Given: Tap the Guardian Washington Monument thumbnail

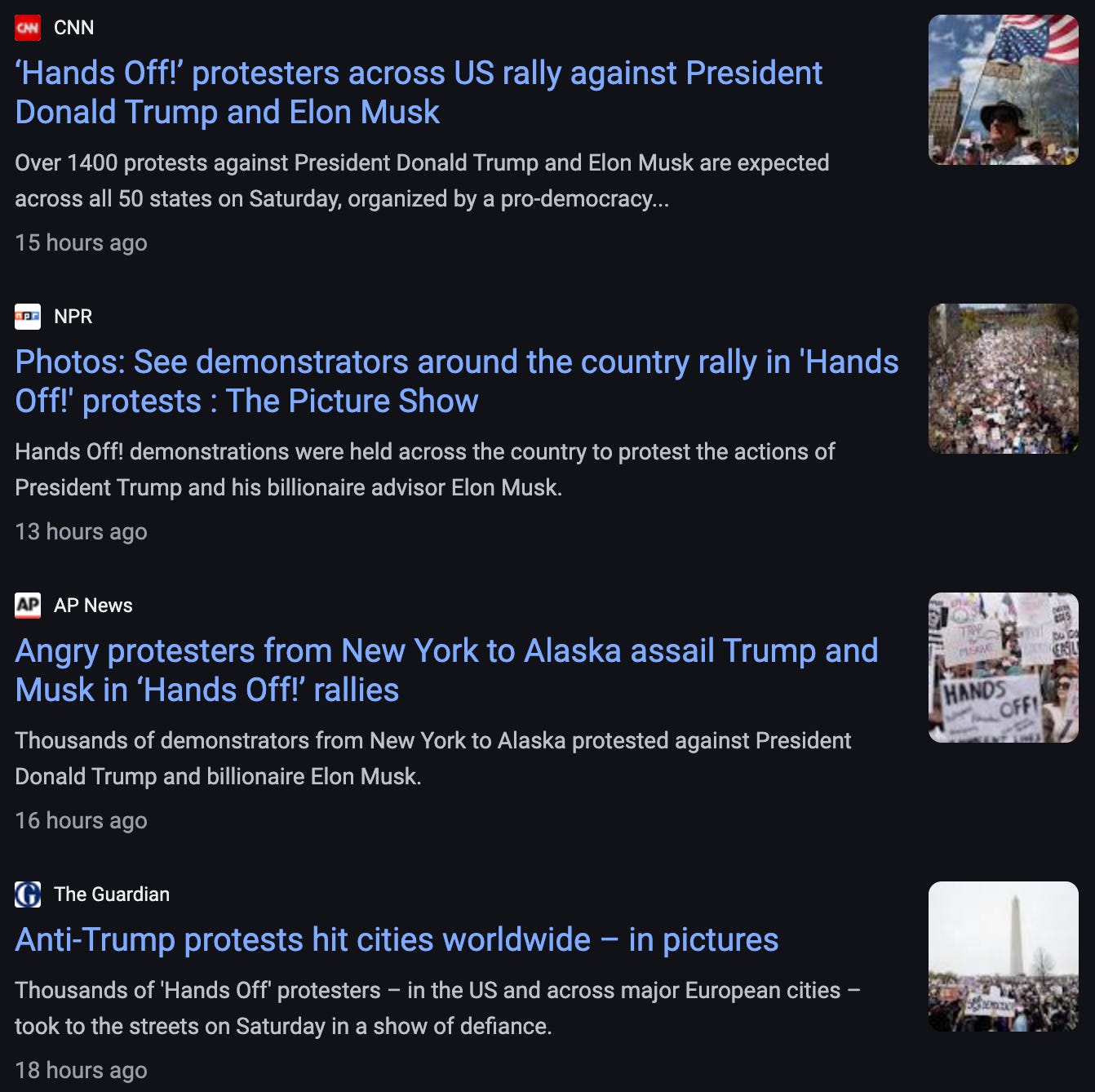Looking at the screenshot, I should click(x=1004, y=957).
